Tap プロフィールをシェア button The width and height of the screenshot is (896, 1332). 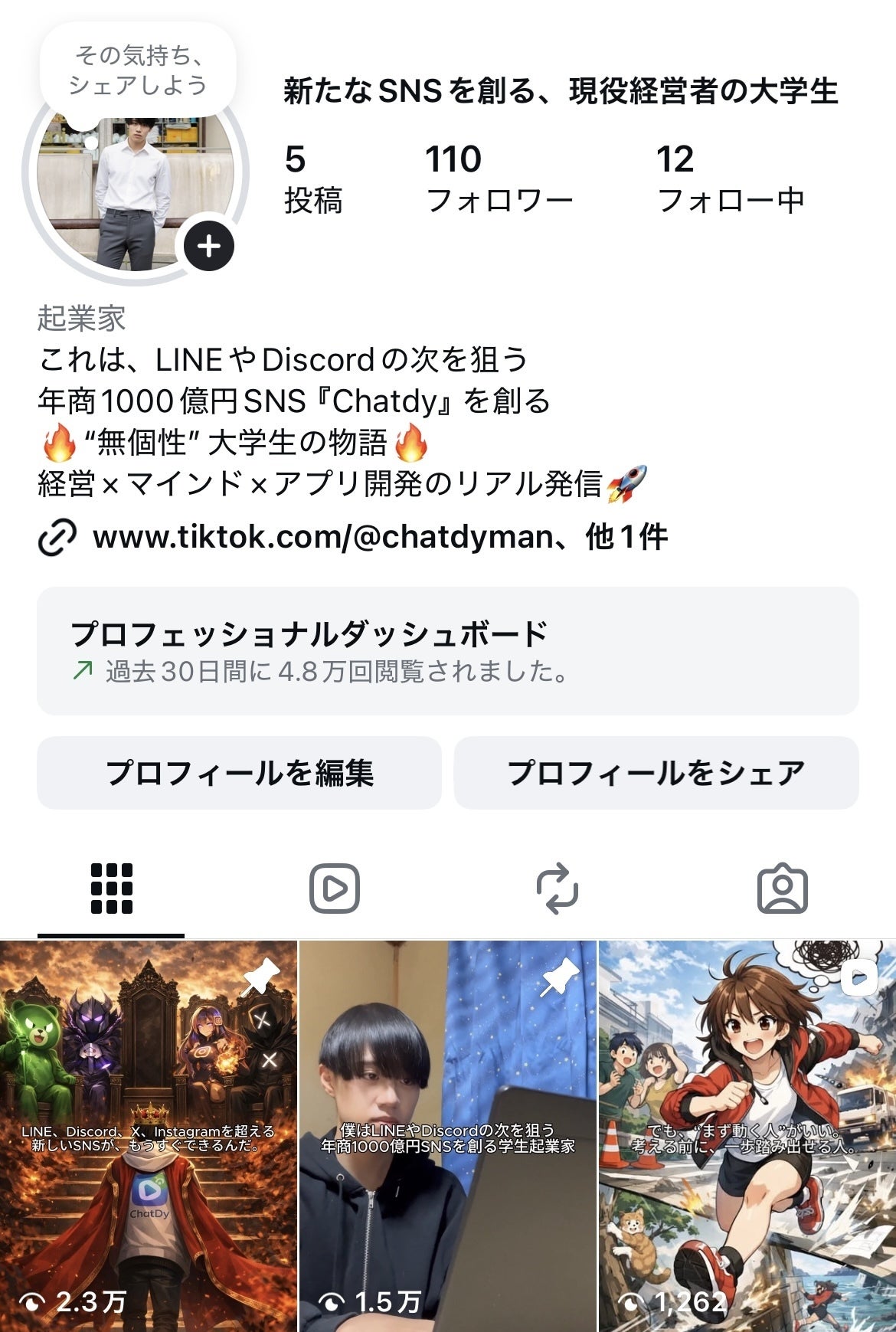coord(656,772)
